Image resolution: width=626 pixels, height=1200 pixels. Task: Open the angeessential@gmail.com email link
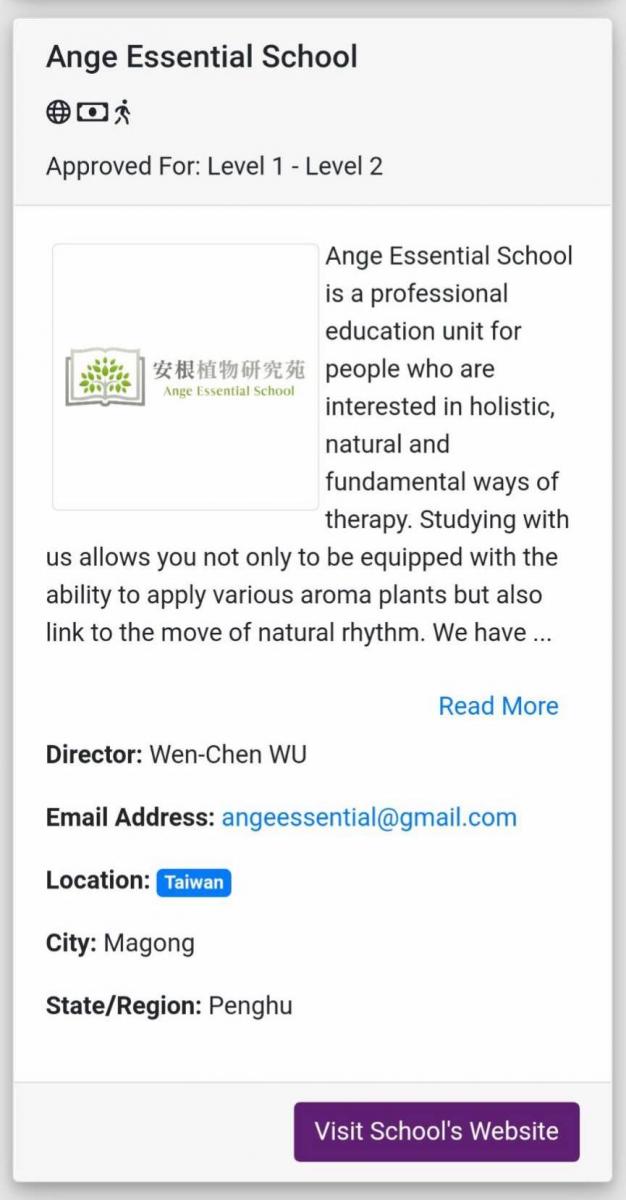click(x=369, y=817)
